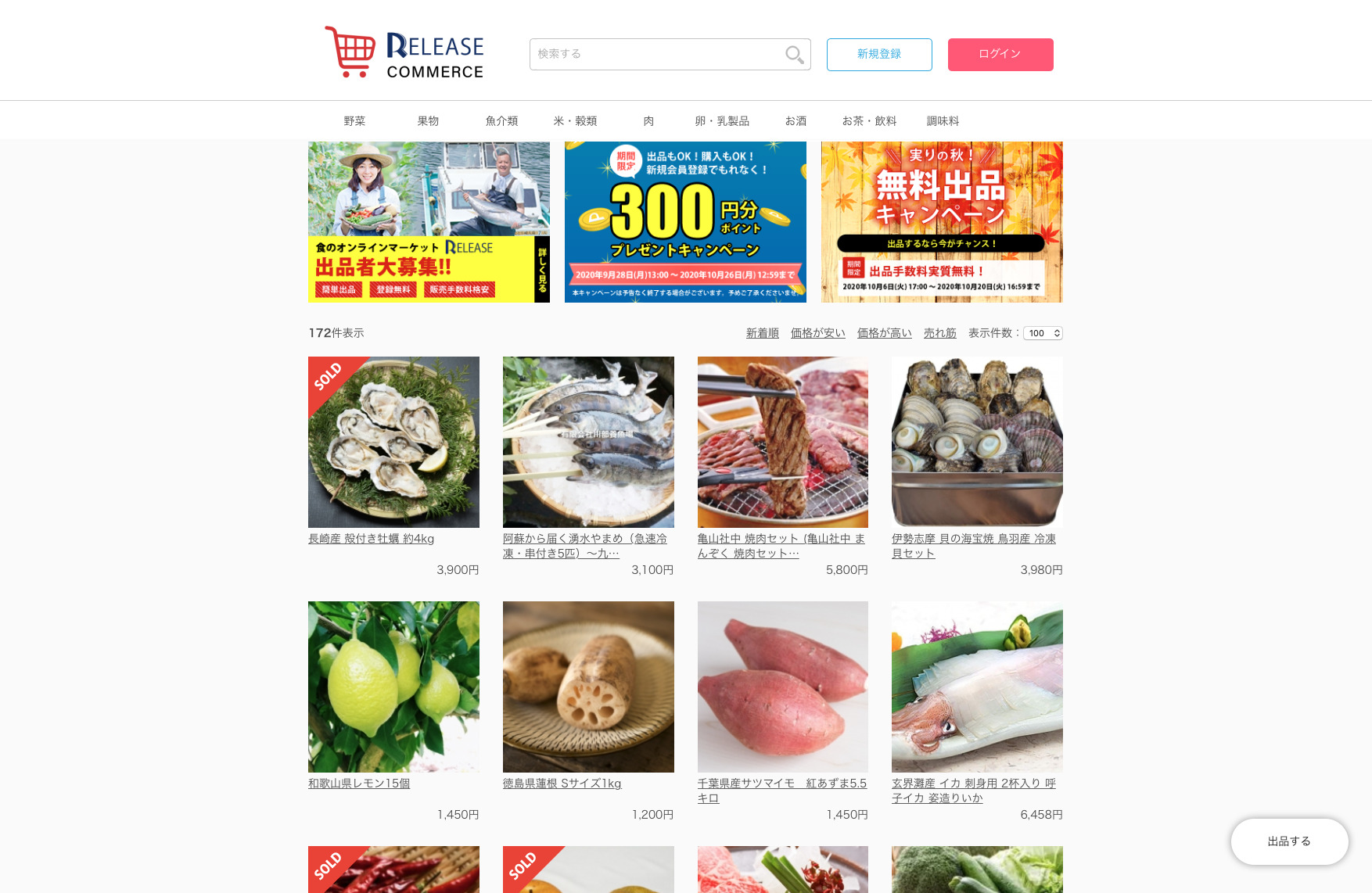Expand the 表示件数 dropdown

point(1043,333)
